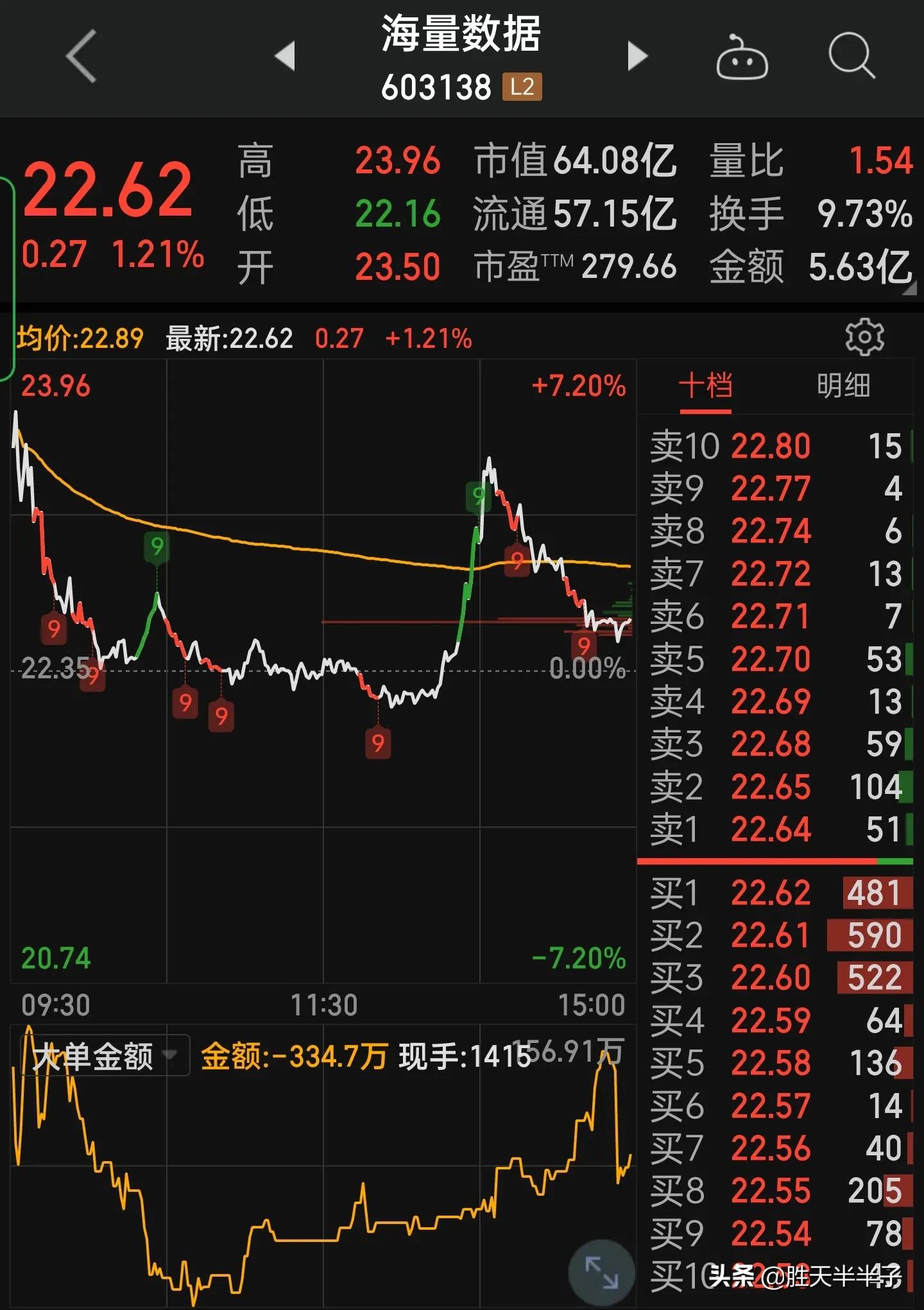The height and width of the screenshot is (1310, 924).
Task: Switch to previous stock via left triangle arrow
Action: [285, 56]
